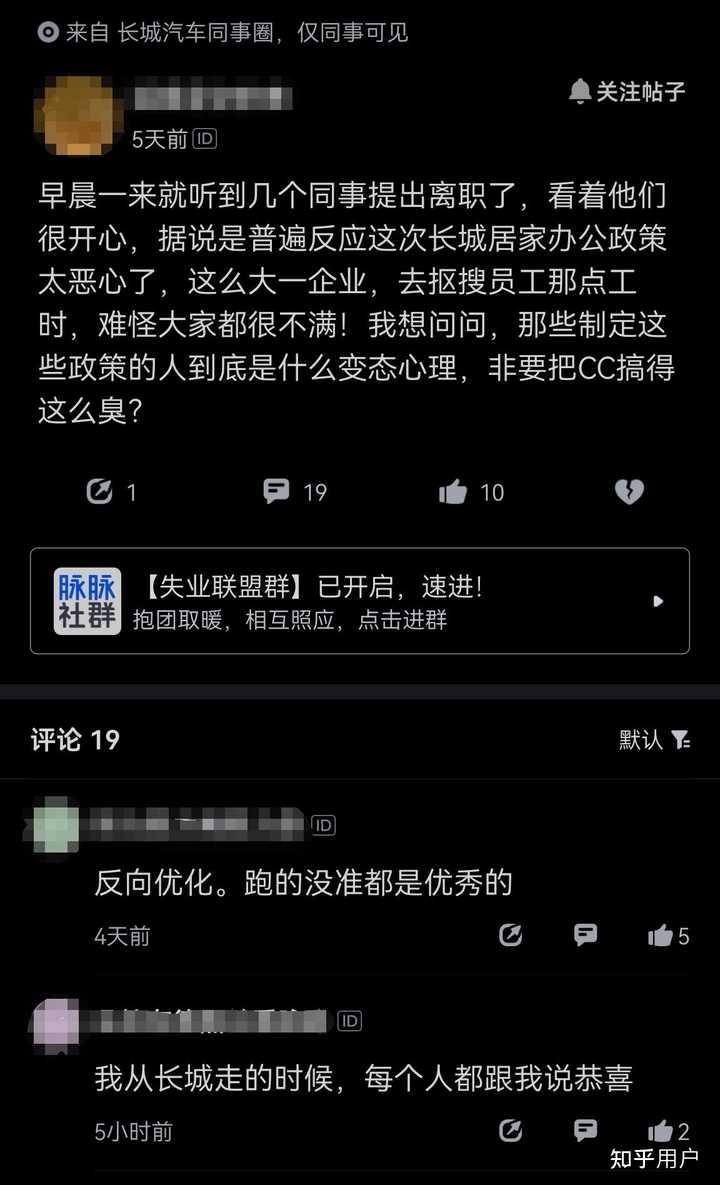Tap 关注帖子 to follow this post

(626, 91)
